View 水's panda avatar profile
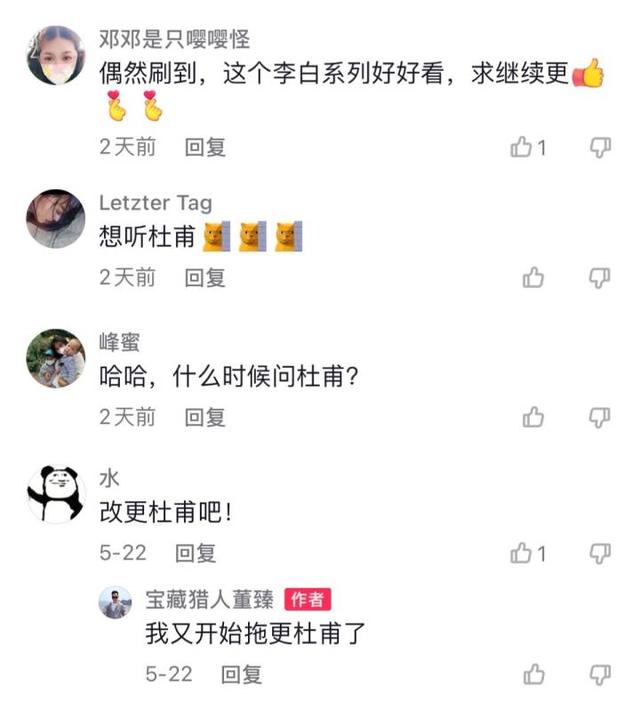The height and width of the screenshot is (702, 640). click(x=55, y=494)
